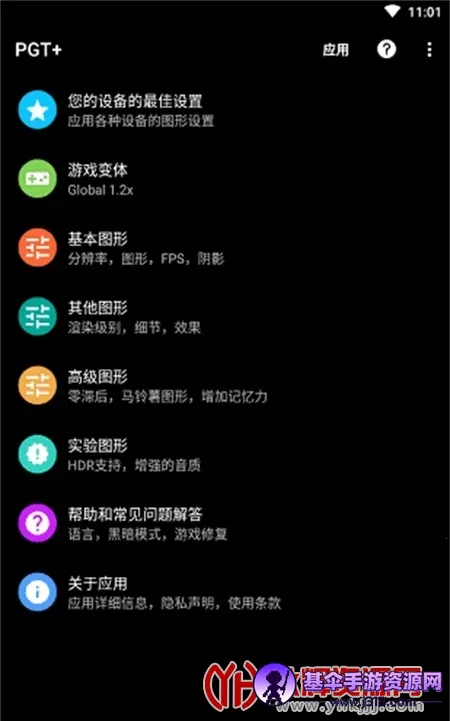Image resolution: width=450 pixels, height=721 pixels.
Task: View 关于应用 details
Action: [225, 592]
